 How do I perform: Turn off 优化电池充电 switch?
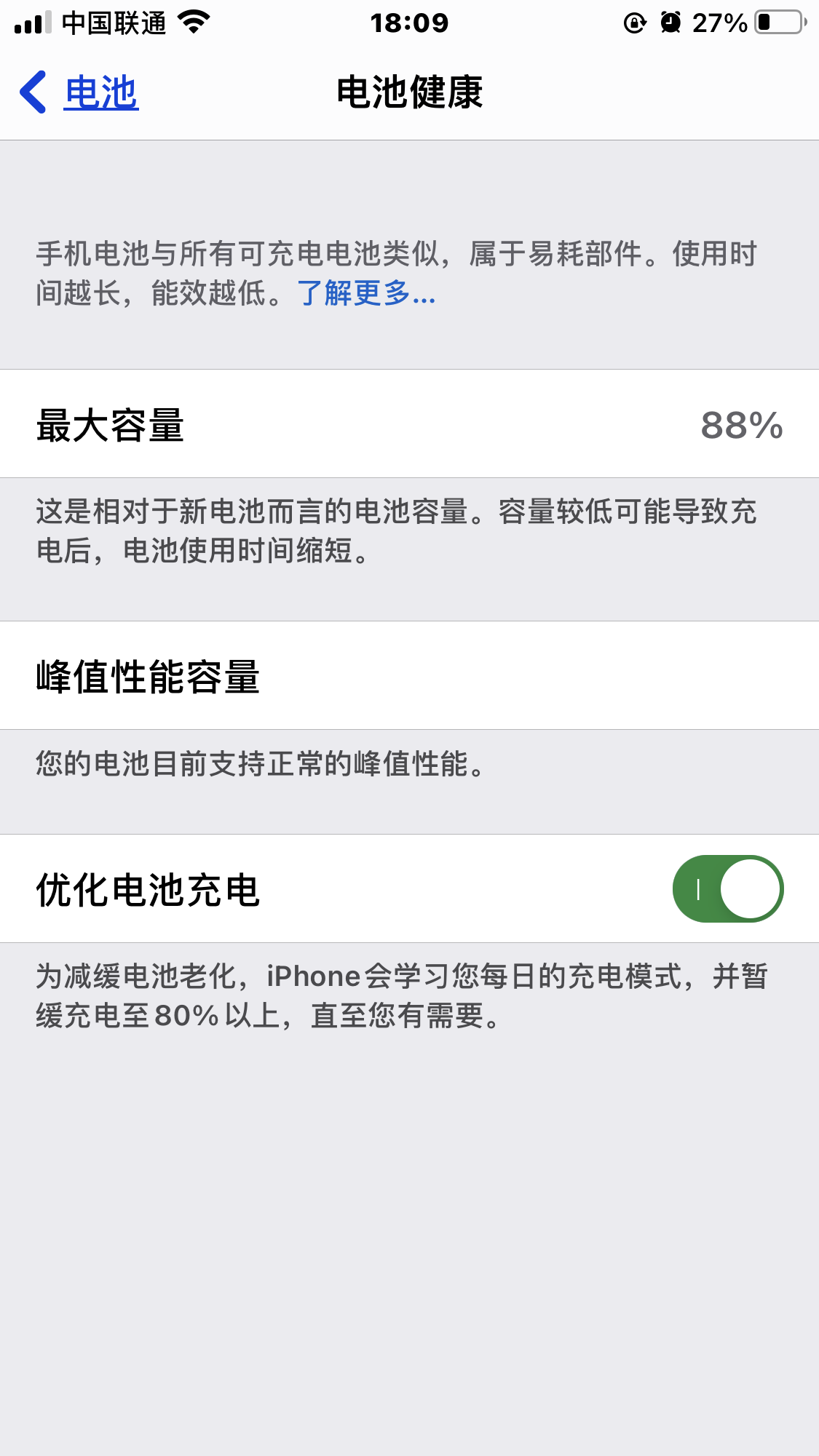(x=727, y=888)
